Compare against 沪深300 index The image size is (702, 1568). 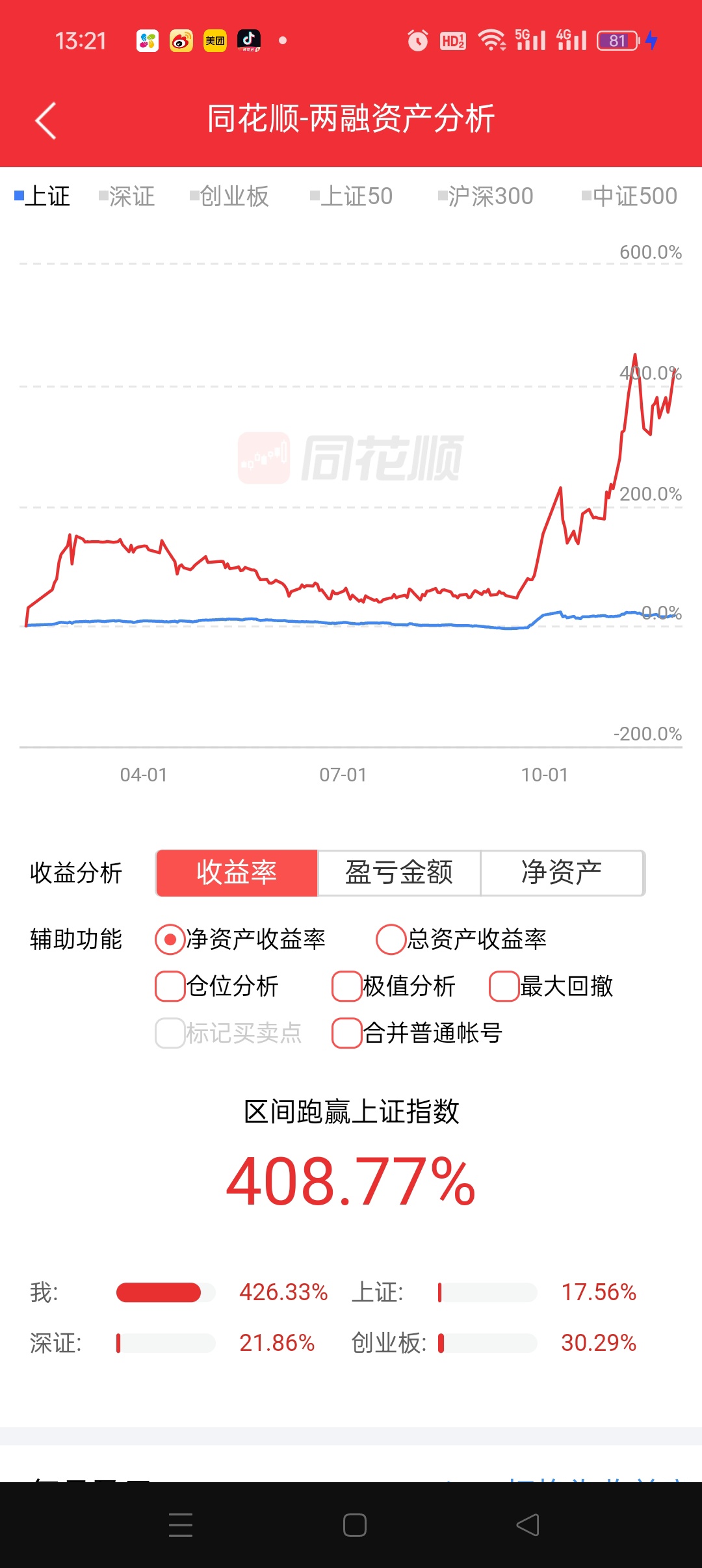click(486, 196)
